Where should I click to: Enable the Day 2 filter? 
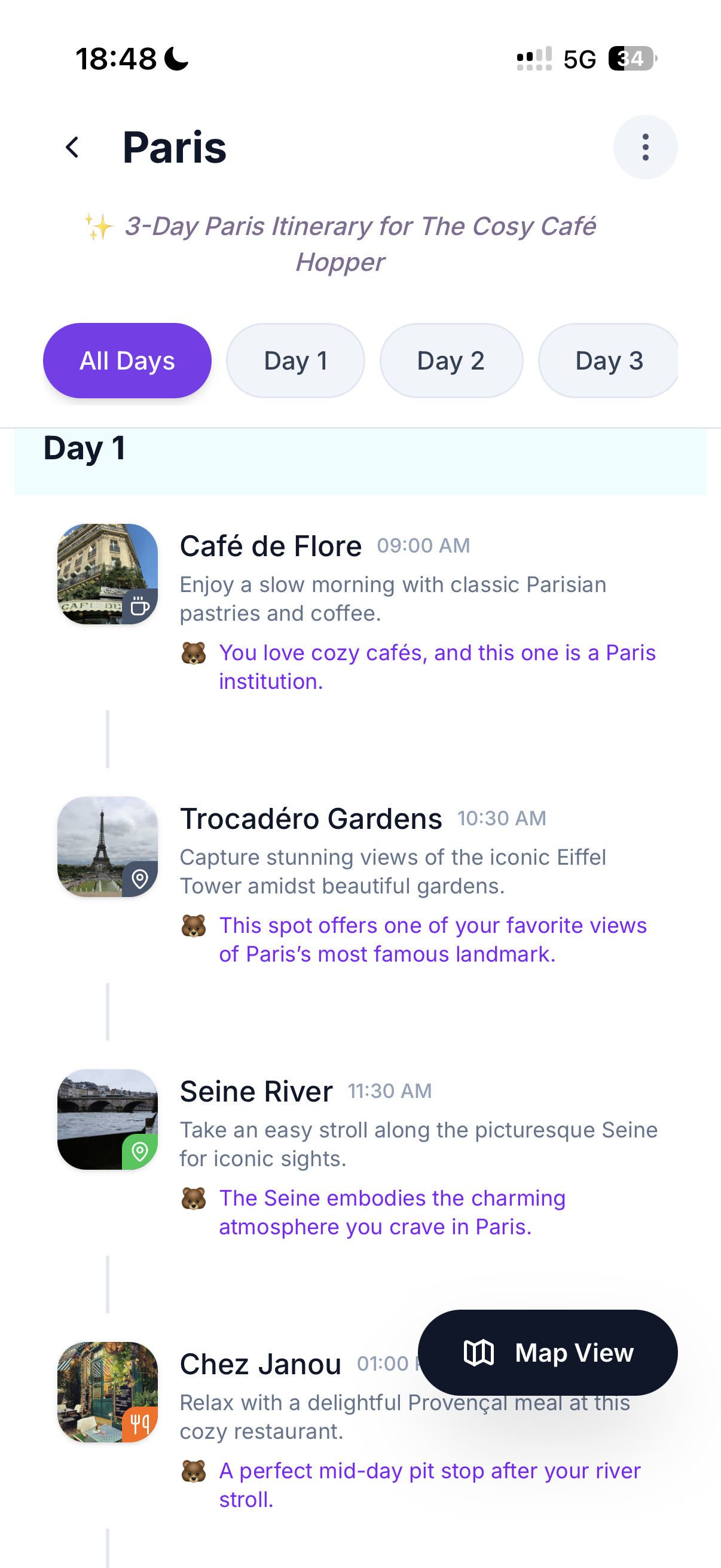451,360
